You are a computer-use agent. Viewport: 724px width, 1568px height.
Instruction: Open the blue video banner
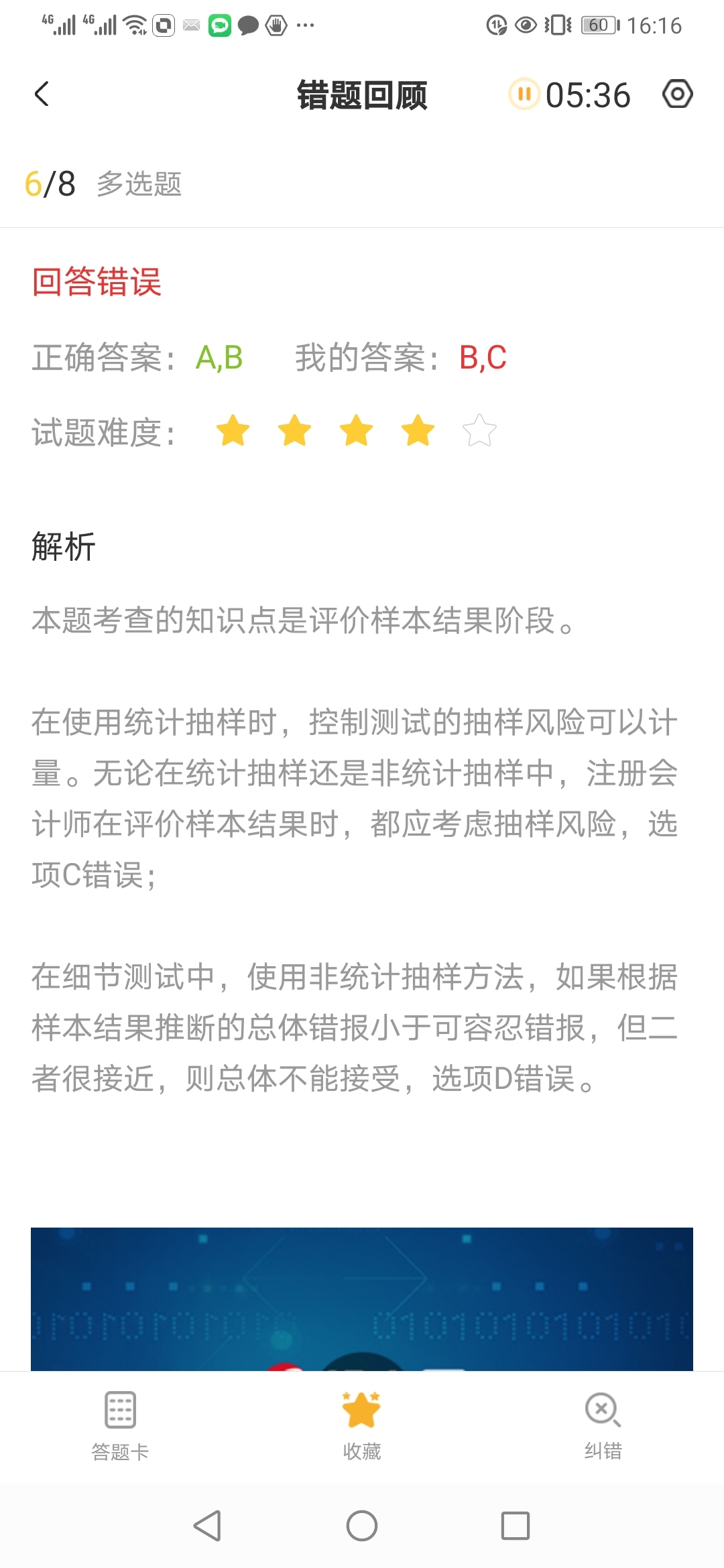pyautogui.click(x=362, y=1299)
